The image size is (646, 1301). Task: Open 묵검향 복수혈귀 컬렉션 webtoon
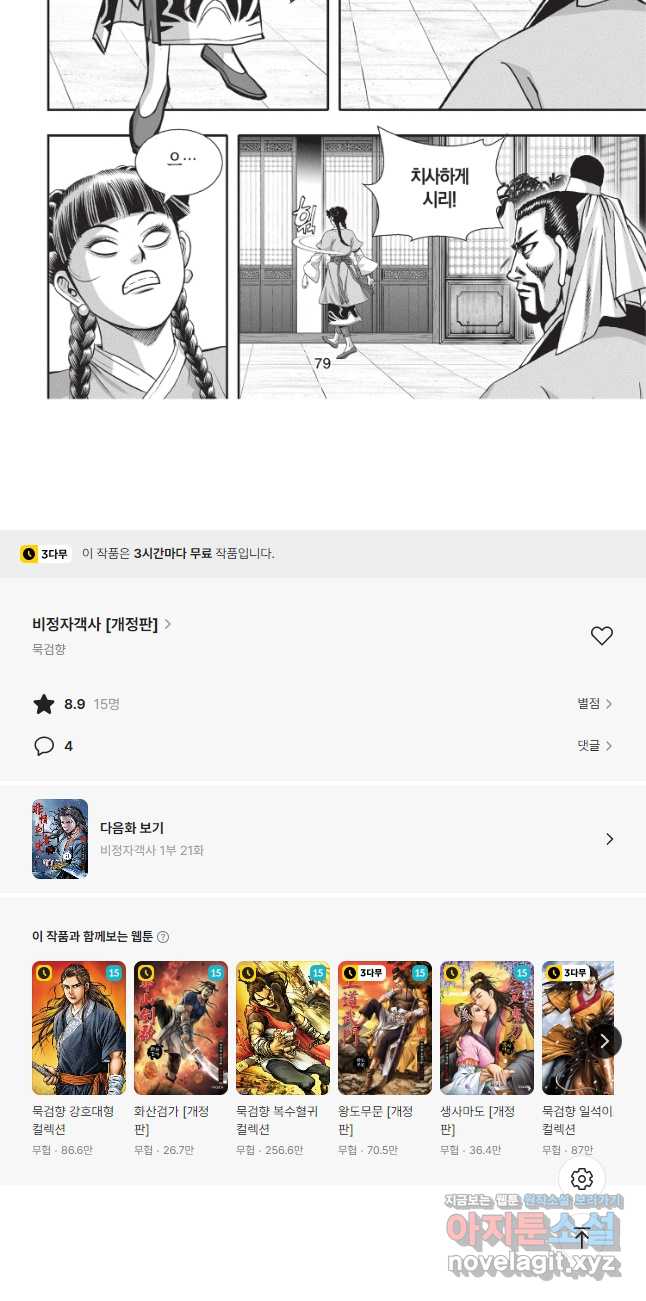pyautogui.click(x=283, y=1028)
